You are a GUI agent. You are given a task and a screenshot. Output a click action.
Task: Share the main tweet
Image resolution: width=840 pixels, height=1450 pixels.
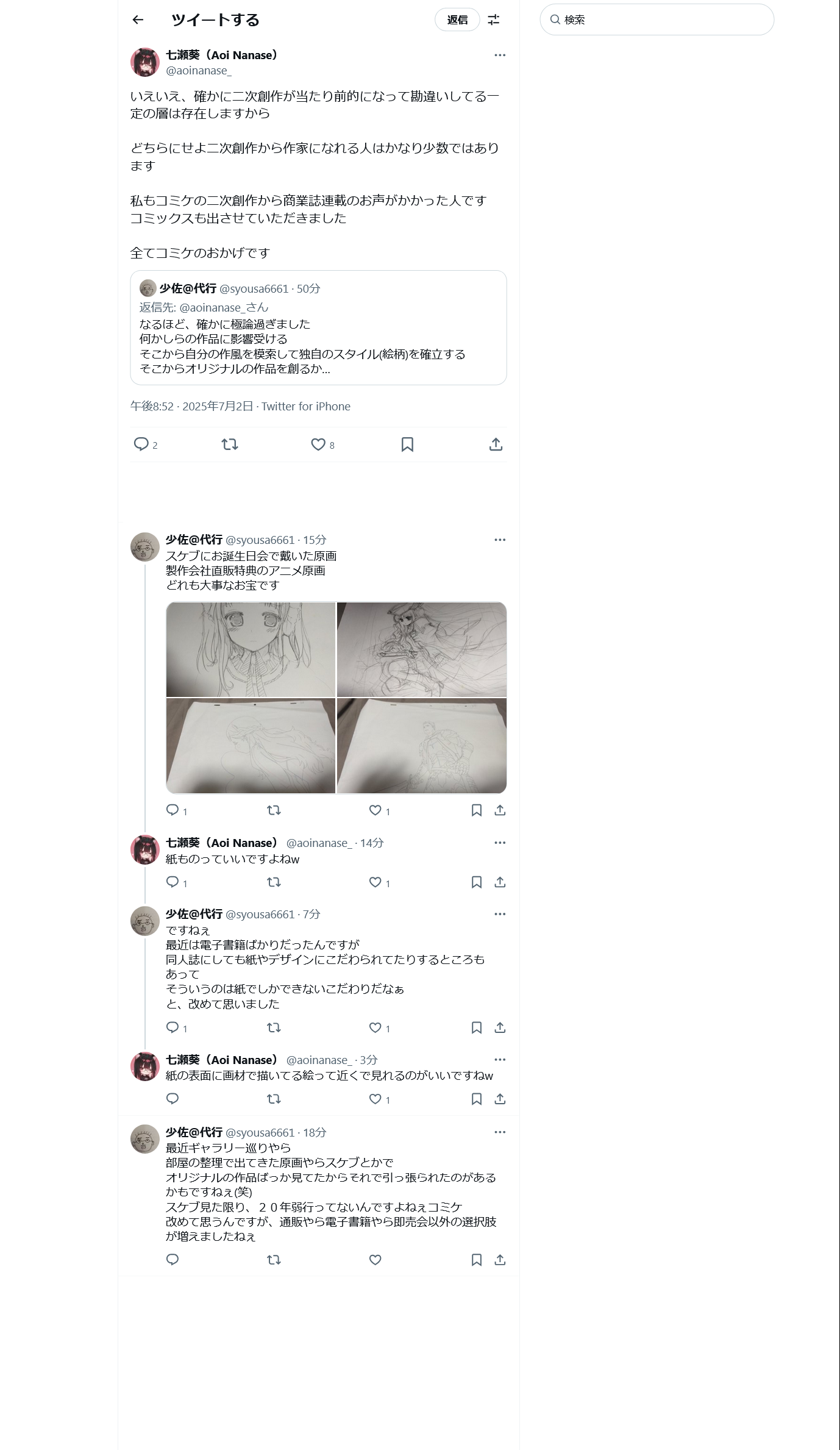[x=496, y=445]
